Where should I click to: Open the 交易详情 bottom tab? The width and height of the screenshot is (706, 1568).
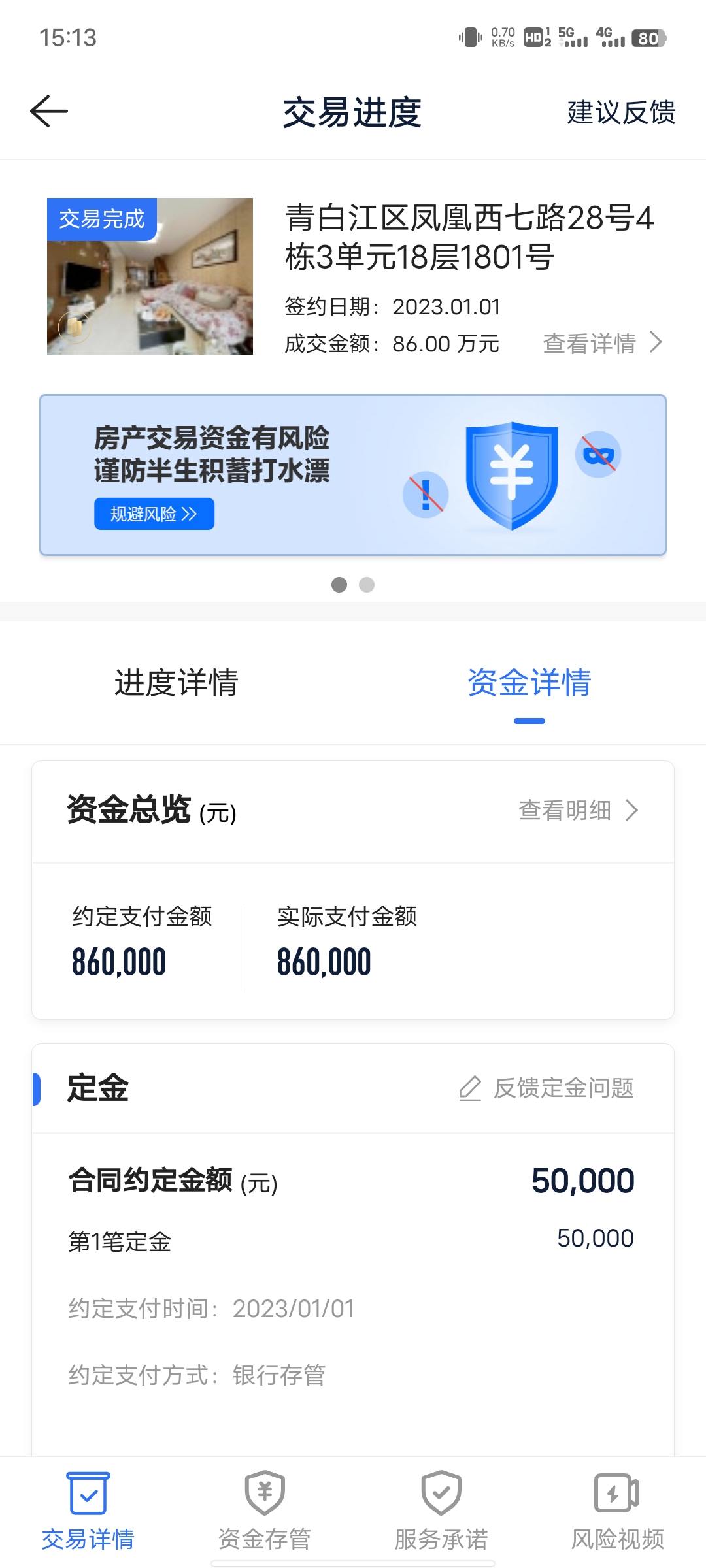88,1511
